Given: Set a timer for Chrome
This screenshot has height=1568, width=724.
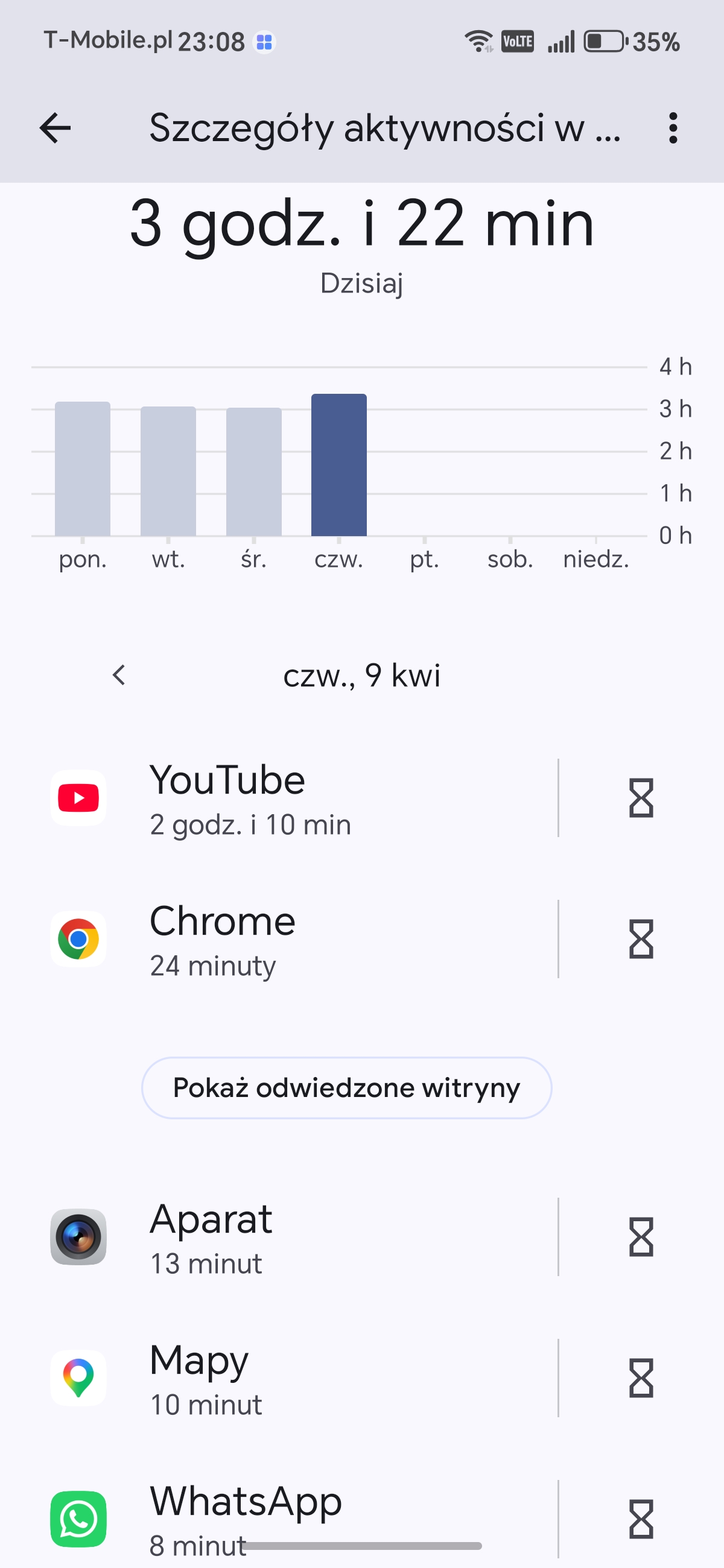Looking at the screenshot, I should [x=641, y=939].
